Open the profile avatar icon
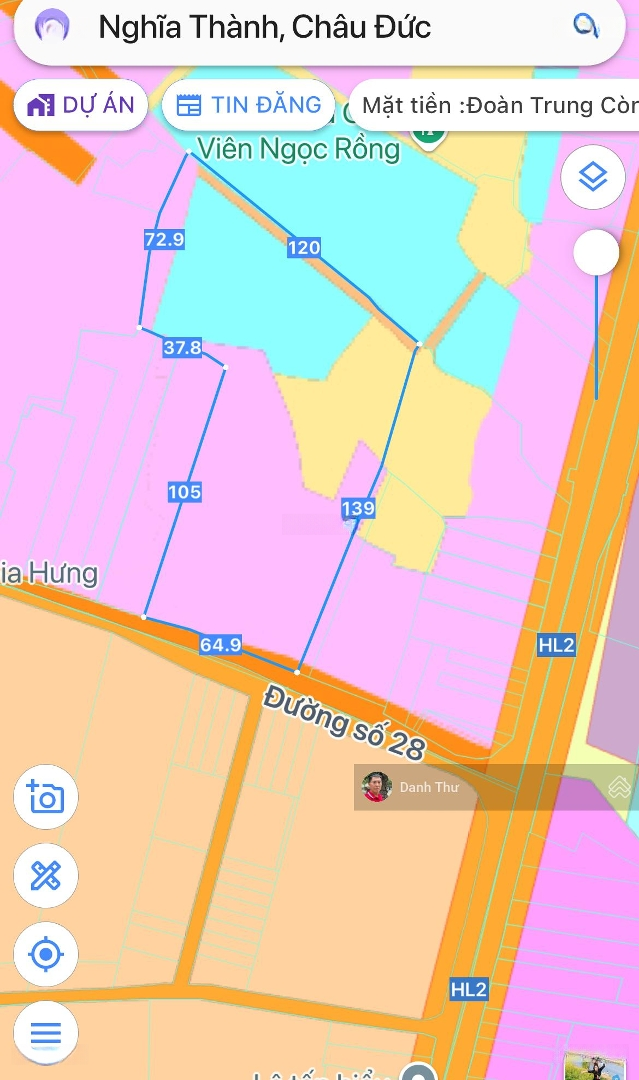This screenshot has height=1080, width=639. (x=52, y=28)
